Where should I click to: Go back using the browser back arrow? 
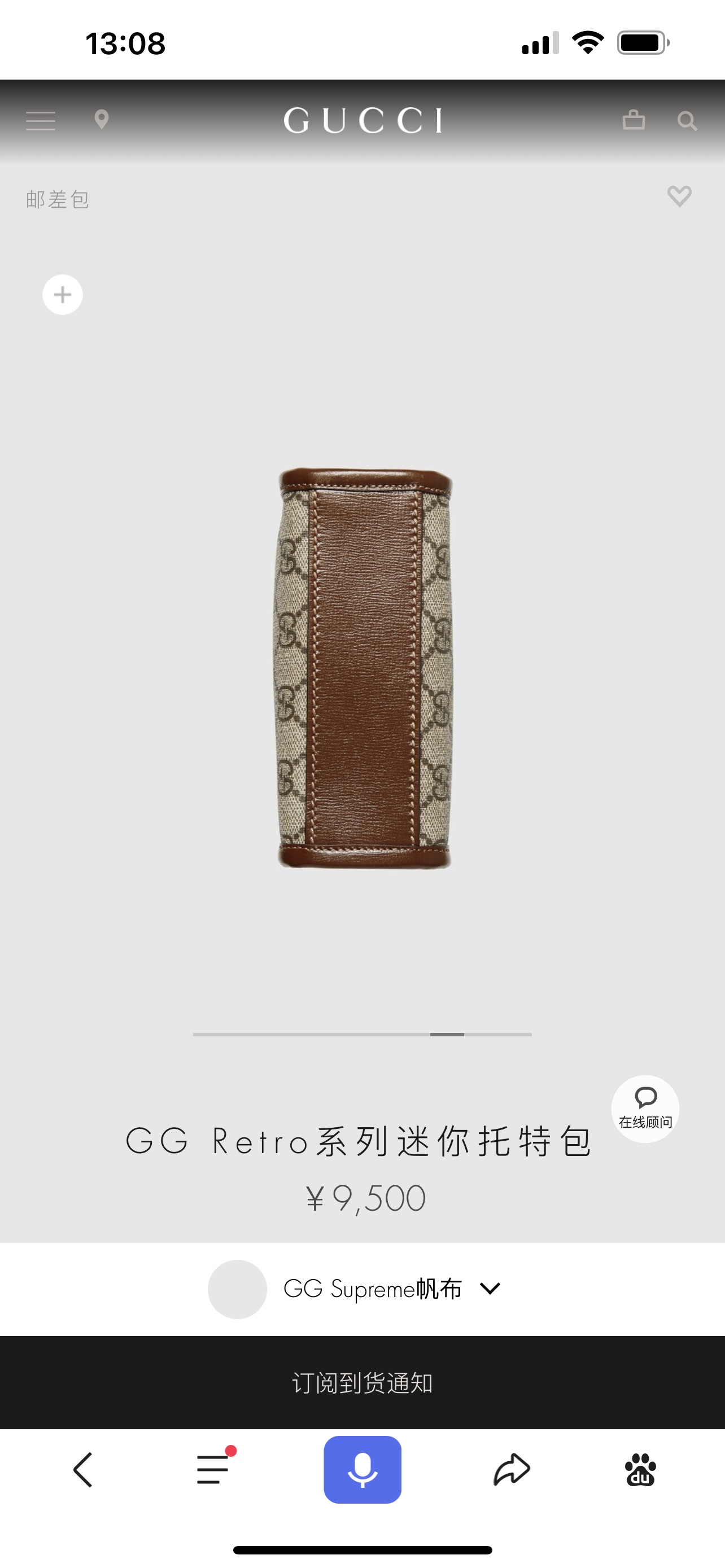click(84, 1469)
